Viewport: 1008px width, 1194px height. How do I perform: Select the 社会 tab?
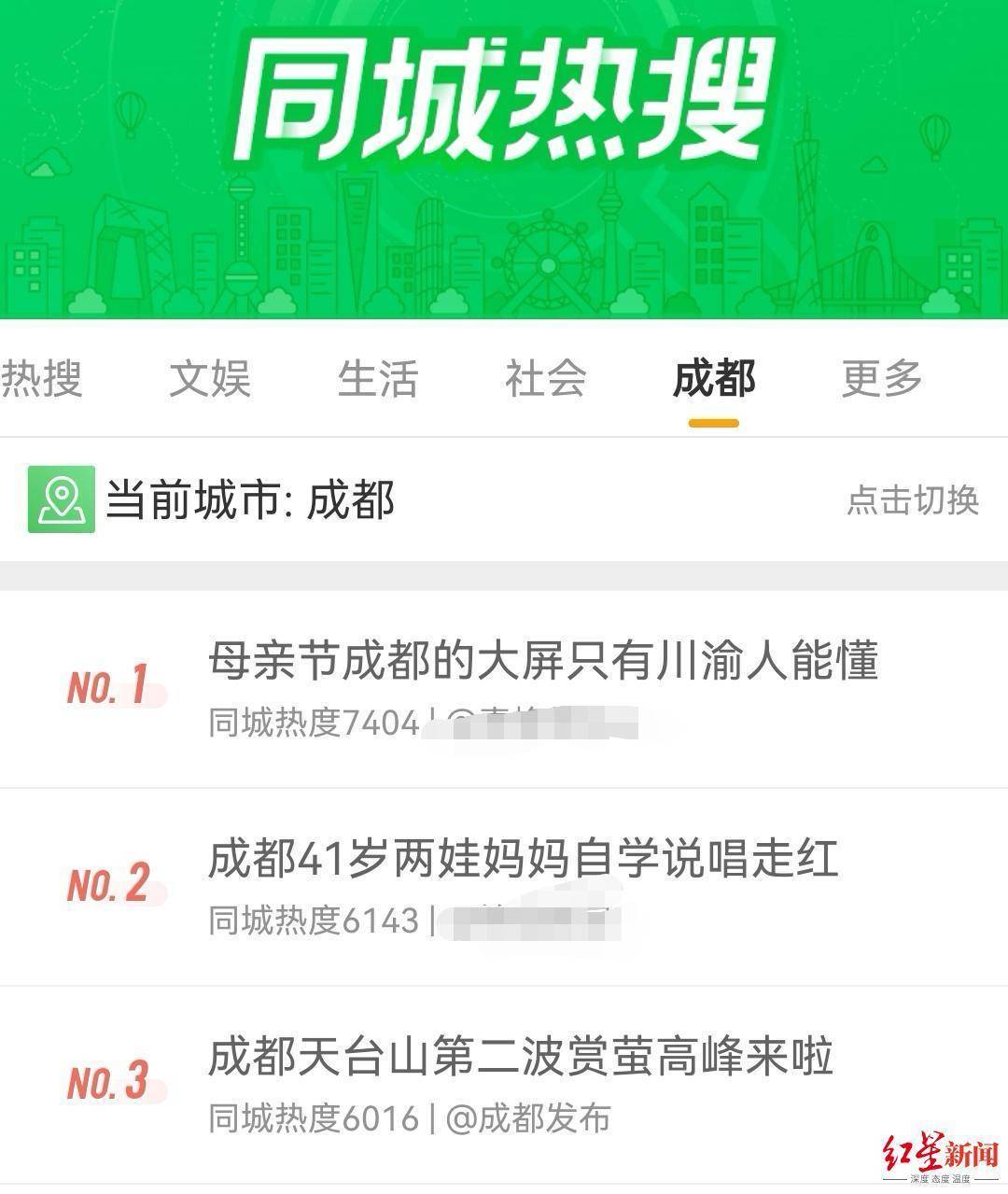(x=546, y=379)
